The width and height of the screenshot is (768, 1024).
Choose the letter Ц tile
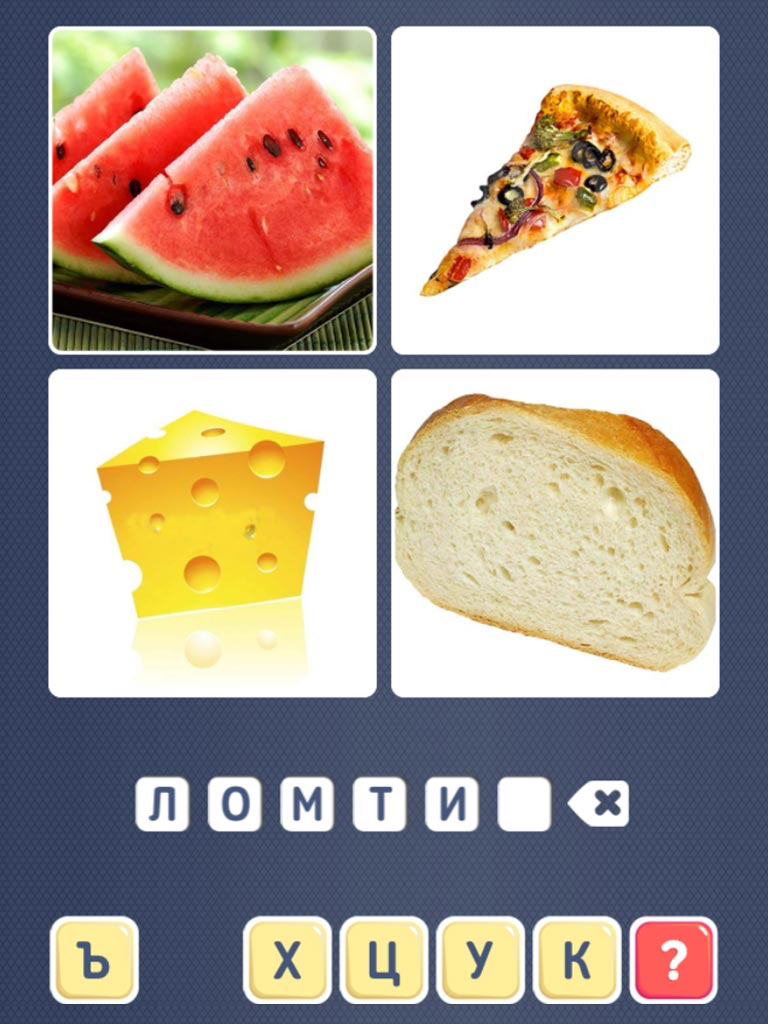[384, 960]
